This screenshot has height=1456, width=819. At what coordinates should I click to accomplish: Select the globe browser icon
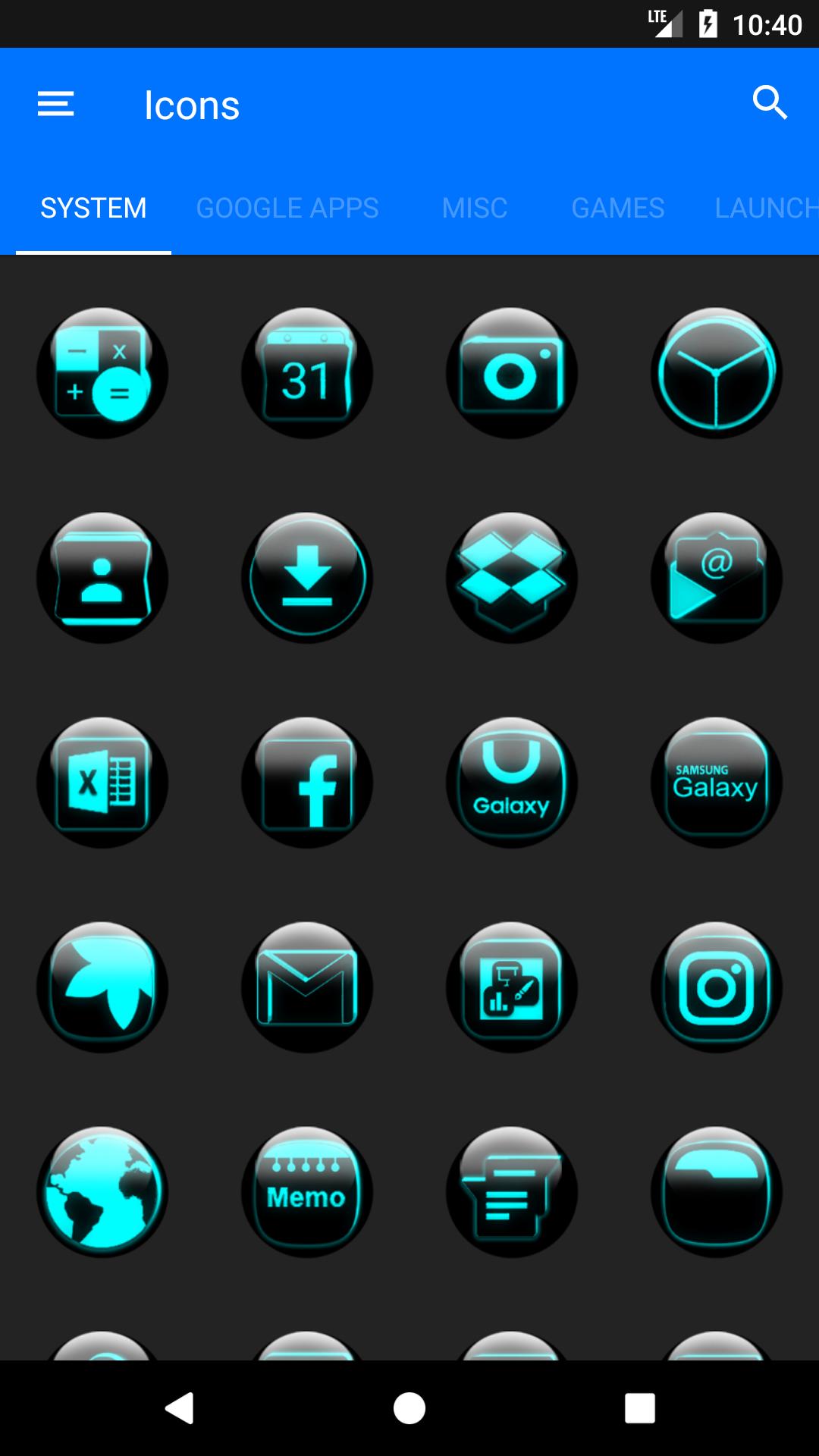pyautogui.click(x=102, y=1192)
